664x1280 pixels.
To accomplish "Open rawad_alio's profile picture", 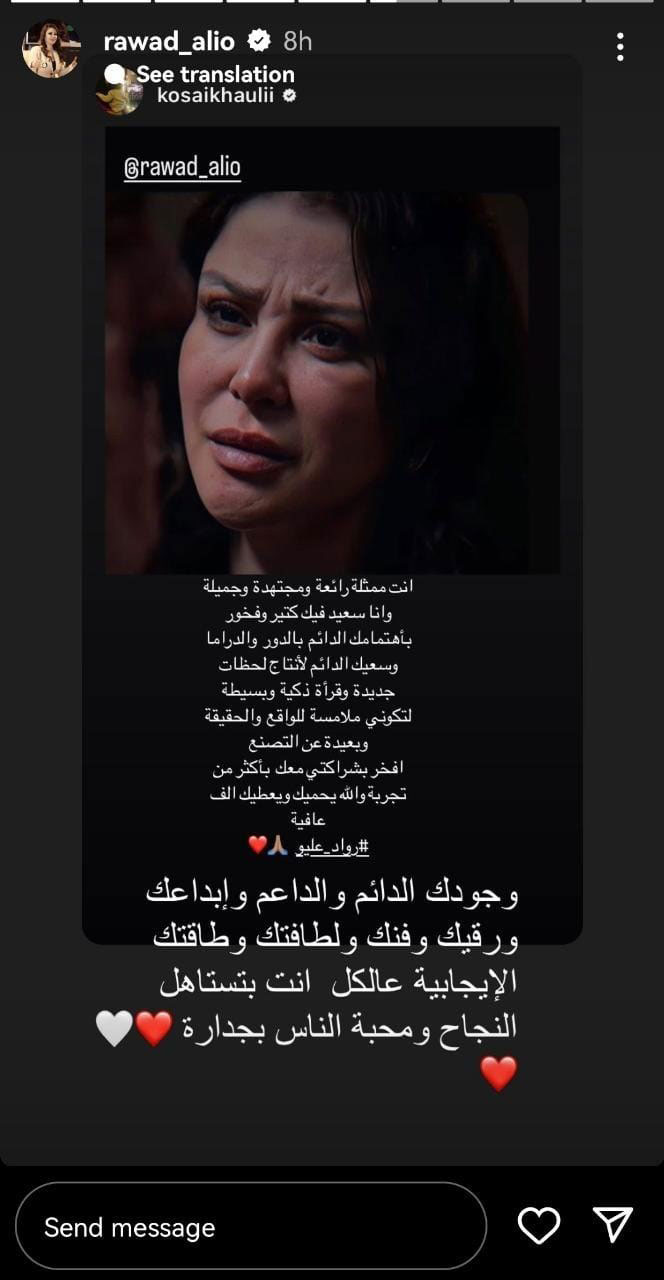I will point(51,48).
